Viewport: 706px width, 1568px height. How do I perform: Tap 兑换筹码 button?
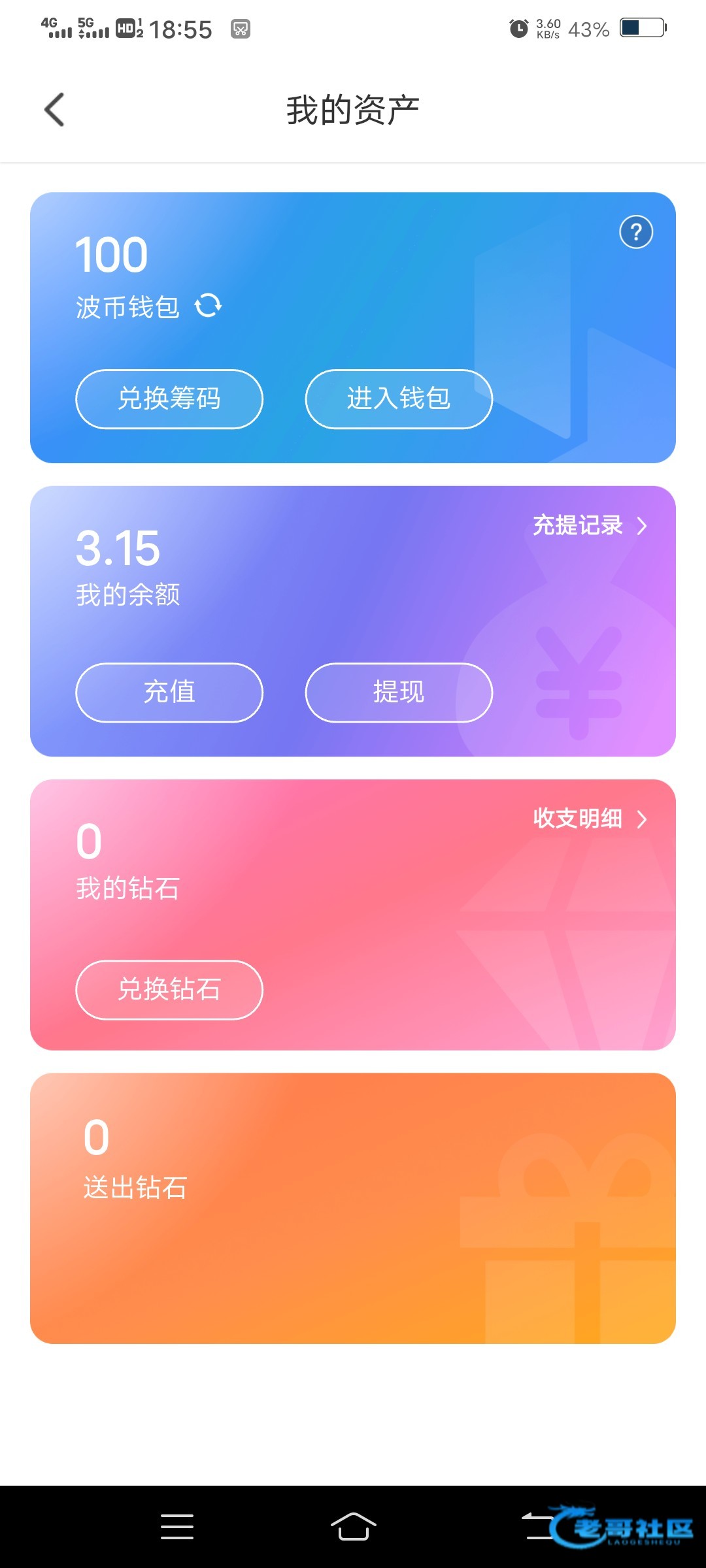[169, 399]
